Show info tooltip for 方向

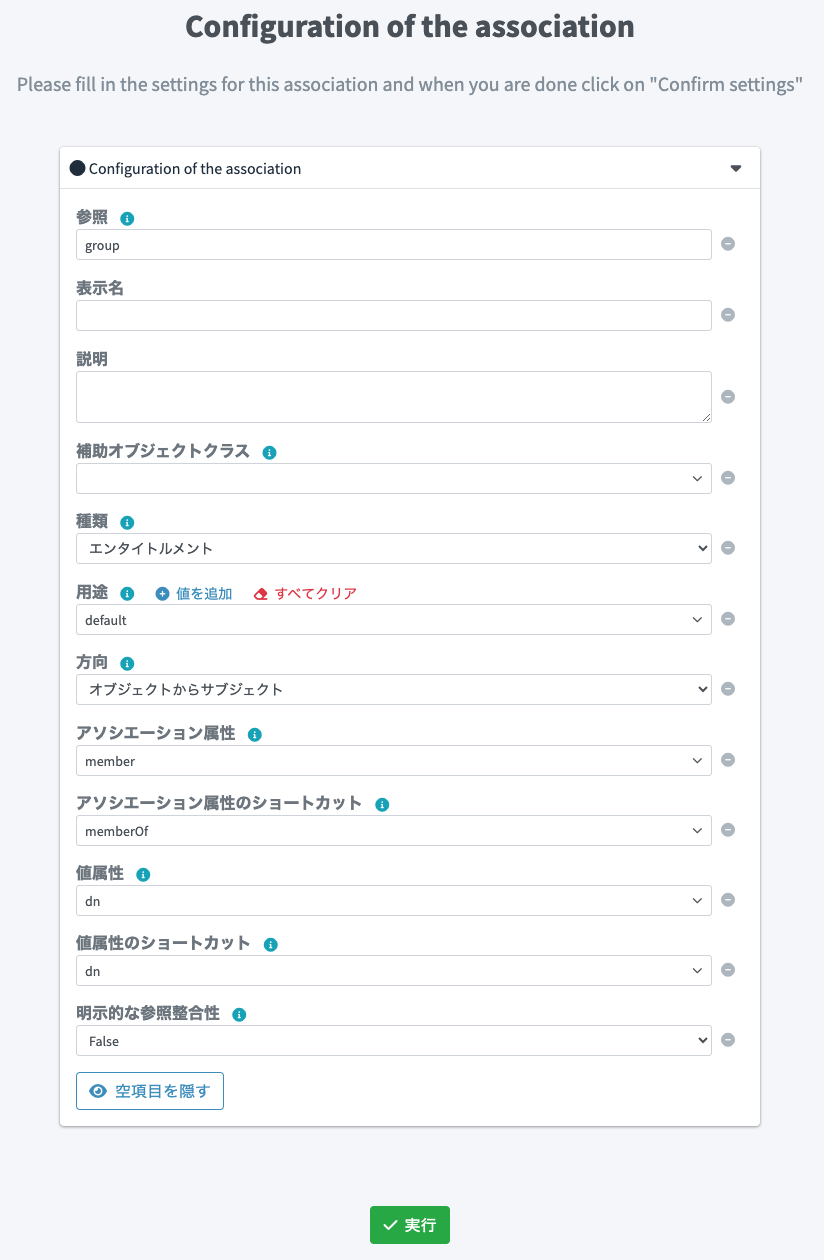(127, 663)
